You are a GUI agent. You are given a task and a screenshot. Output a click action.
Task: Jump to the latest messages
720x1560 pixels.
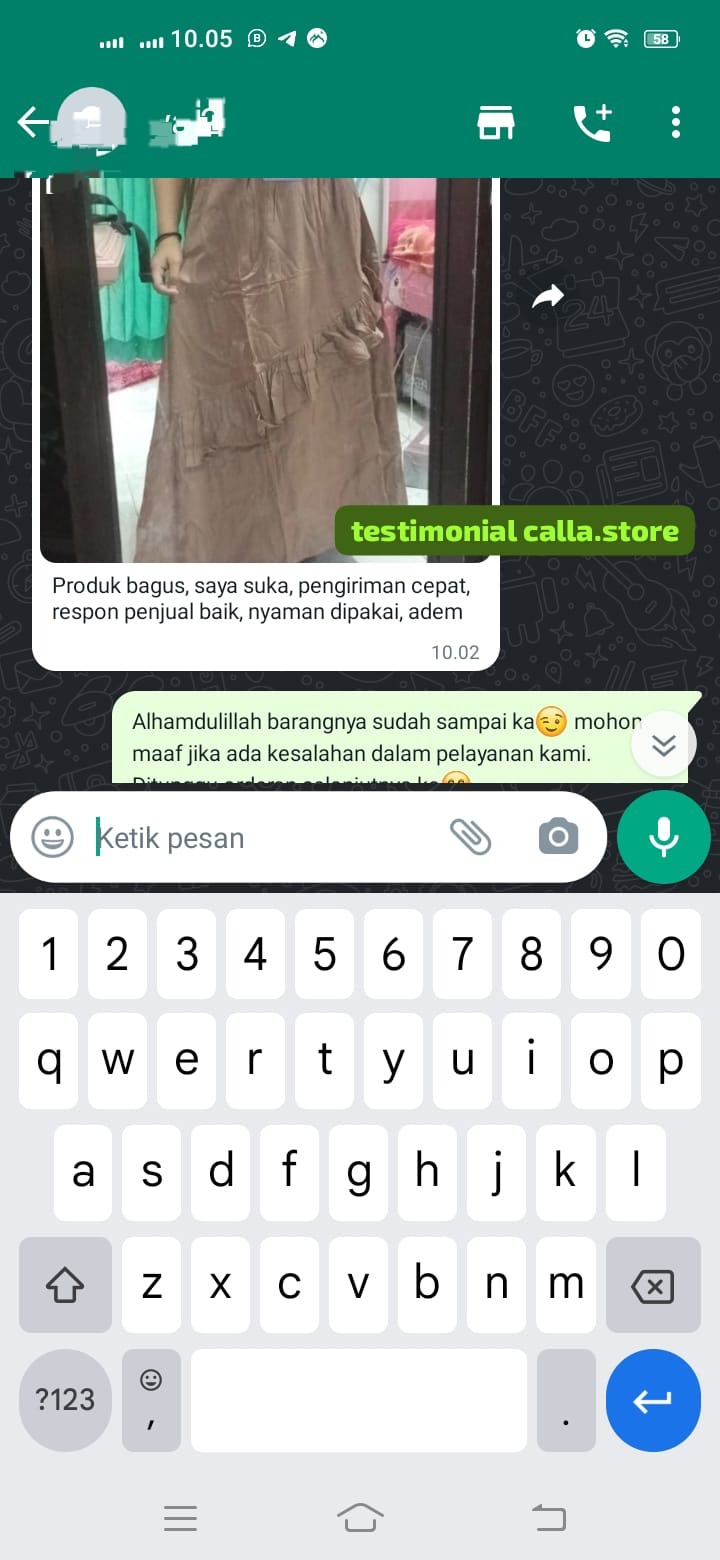pyautogui.click(x=663, y=745)
